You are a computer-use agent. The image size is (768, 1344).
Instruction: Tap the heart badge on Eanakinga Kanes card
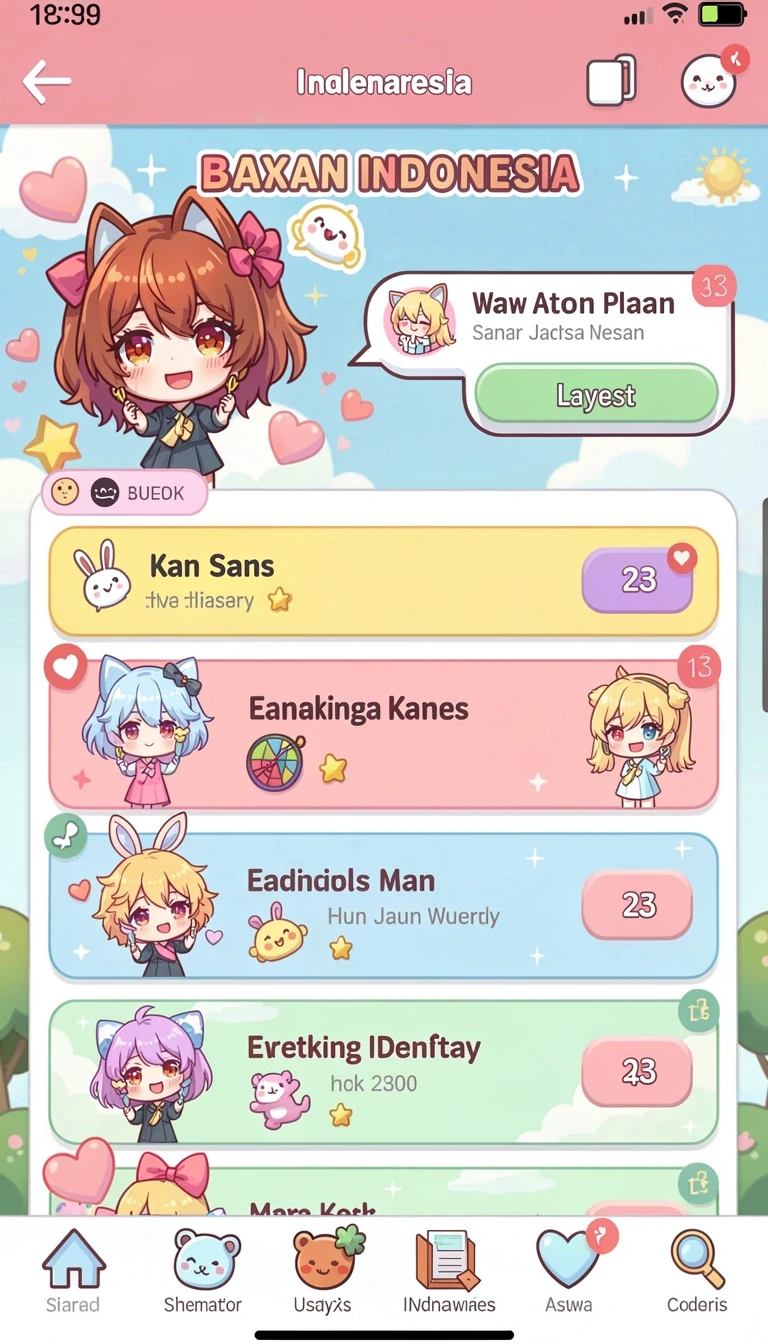pyautogui.click(x=66, y=667)
